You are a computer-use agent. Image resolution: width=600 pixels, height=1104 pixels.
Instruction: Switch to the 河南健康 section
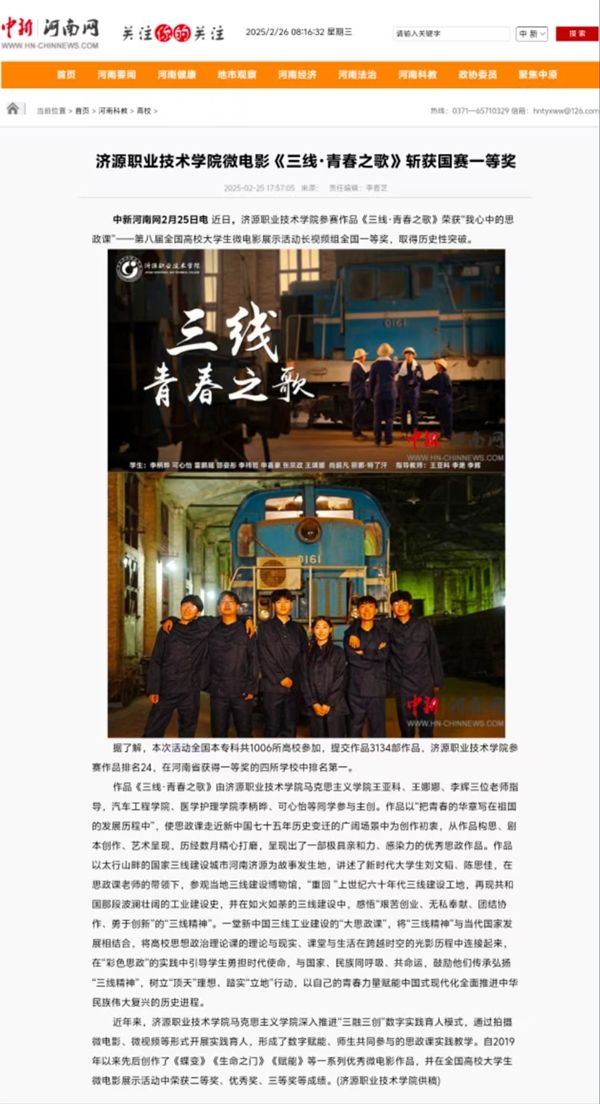(x=177, y=75)
